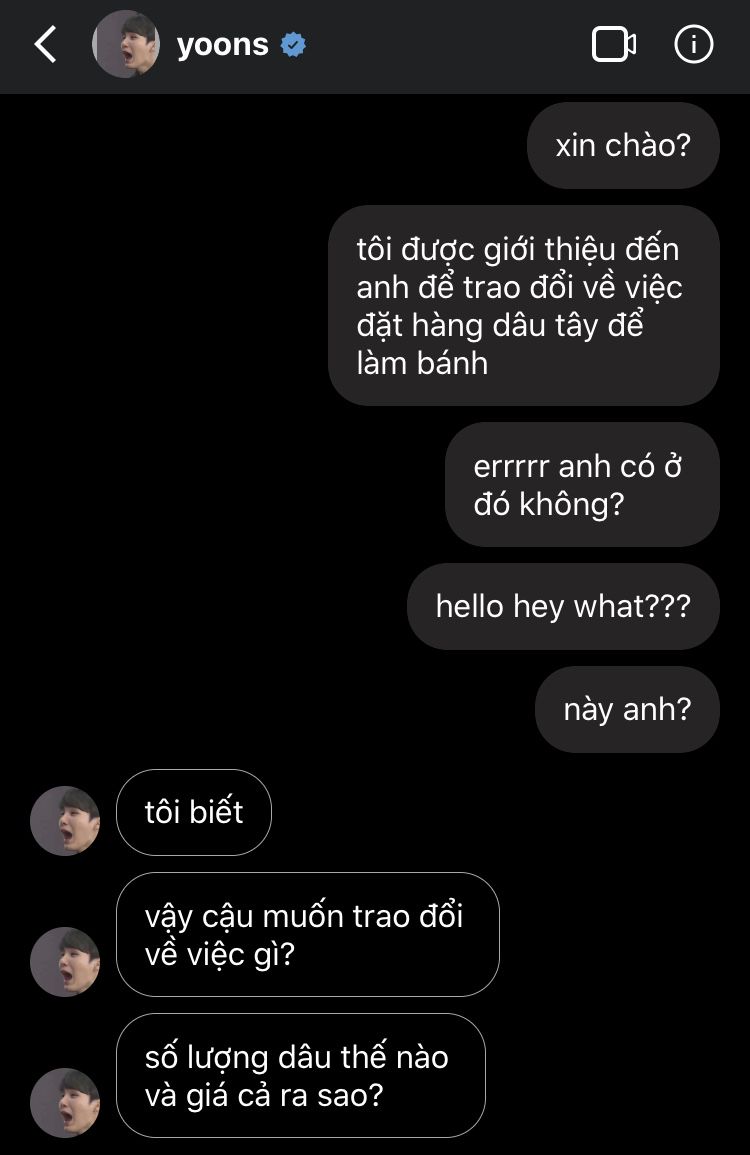
Task: Open the yoons profile from the header
Action: click(222, 45)
